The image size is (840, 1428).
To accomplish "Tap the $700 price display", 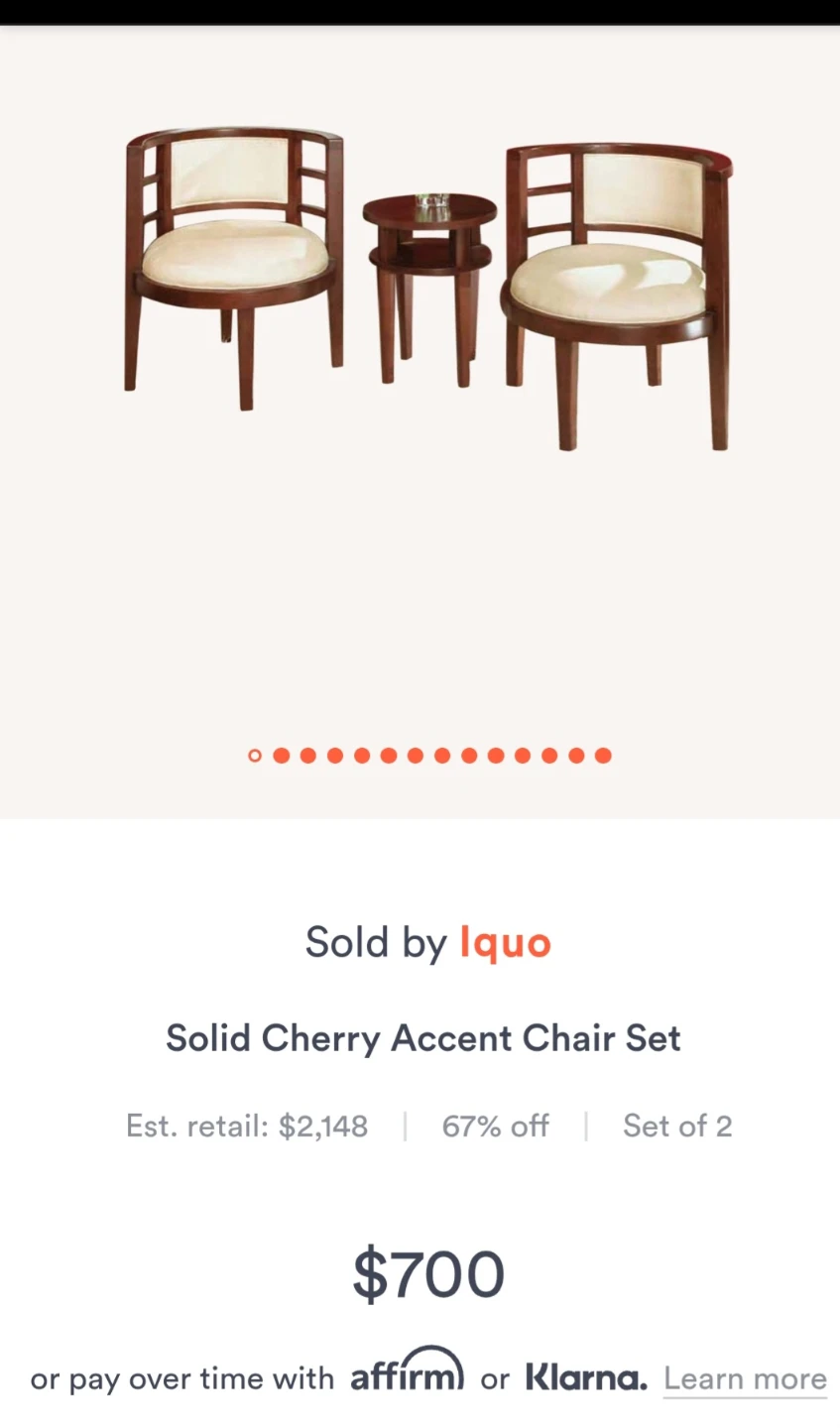I will pos(428,1274).
